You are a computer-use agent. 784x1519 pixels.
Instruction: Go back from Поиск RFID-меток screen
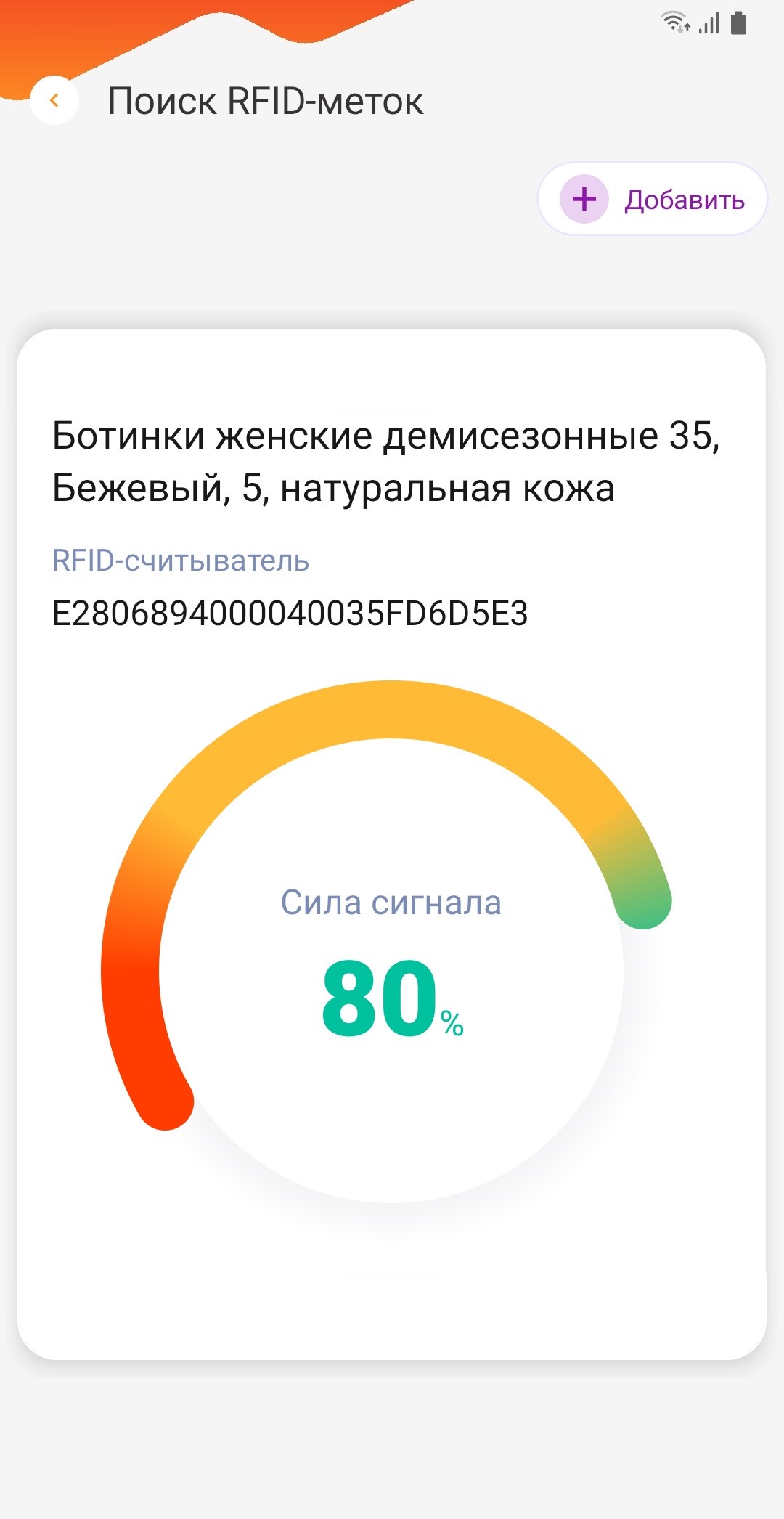pyautogui.click(x=54, y=100)
